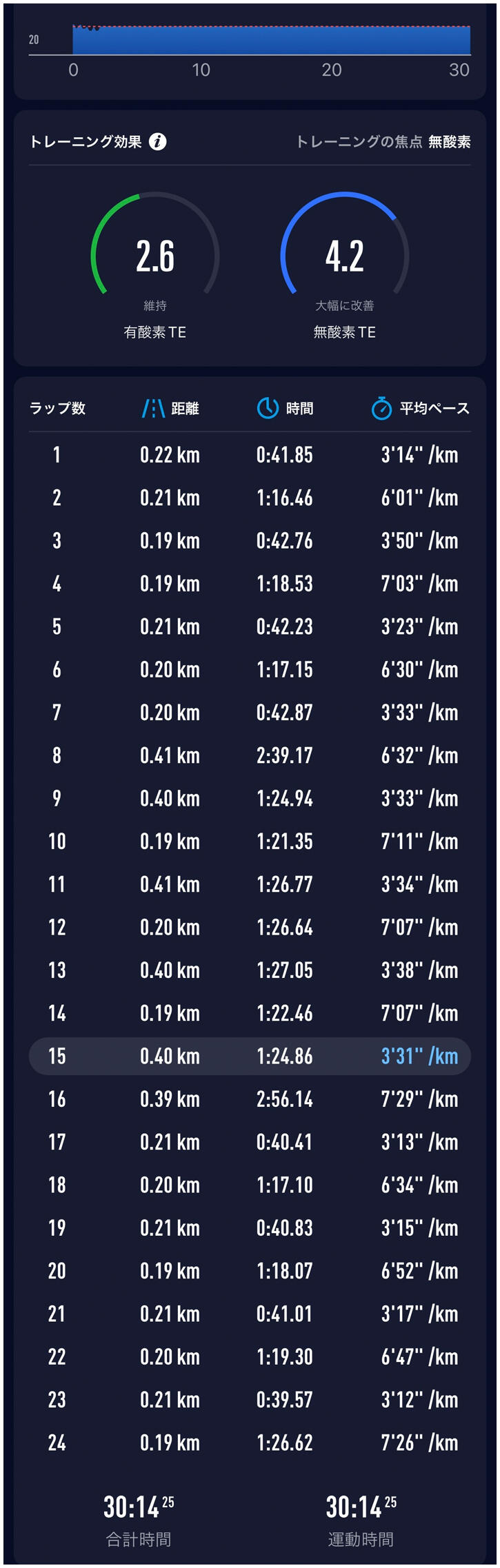This screenshot has width=500, height=1568.
Task: Select lap 15 row in the lap table
Action: pyautogui.click(x=250, y=1056)
